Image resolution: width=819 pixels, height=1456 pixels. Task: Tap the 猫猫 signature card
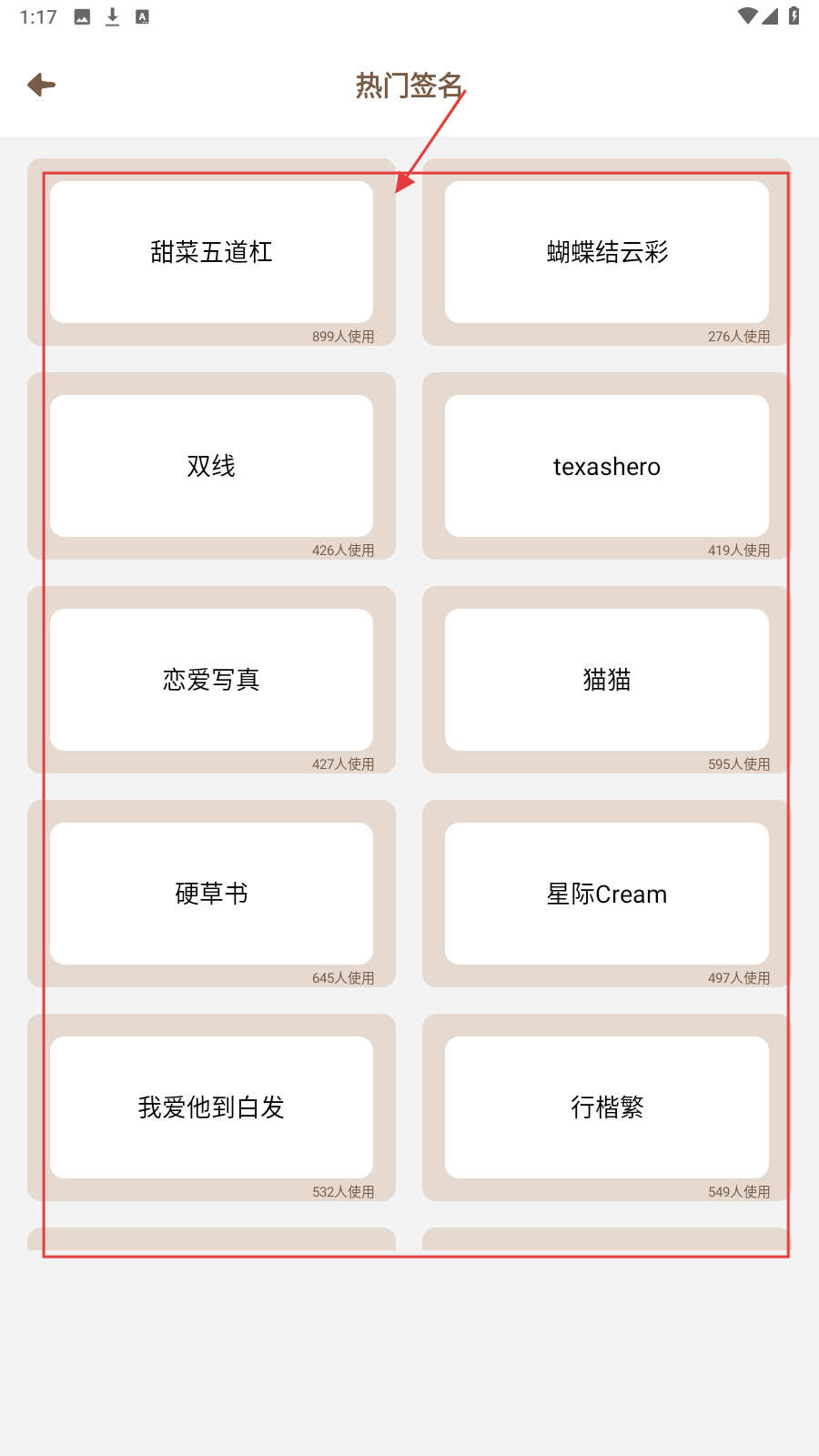[x=607, y=680]
